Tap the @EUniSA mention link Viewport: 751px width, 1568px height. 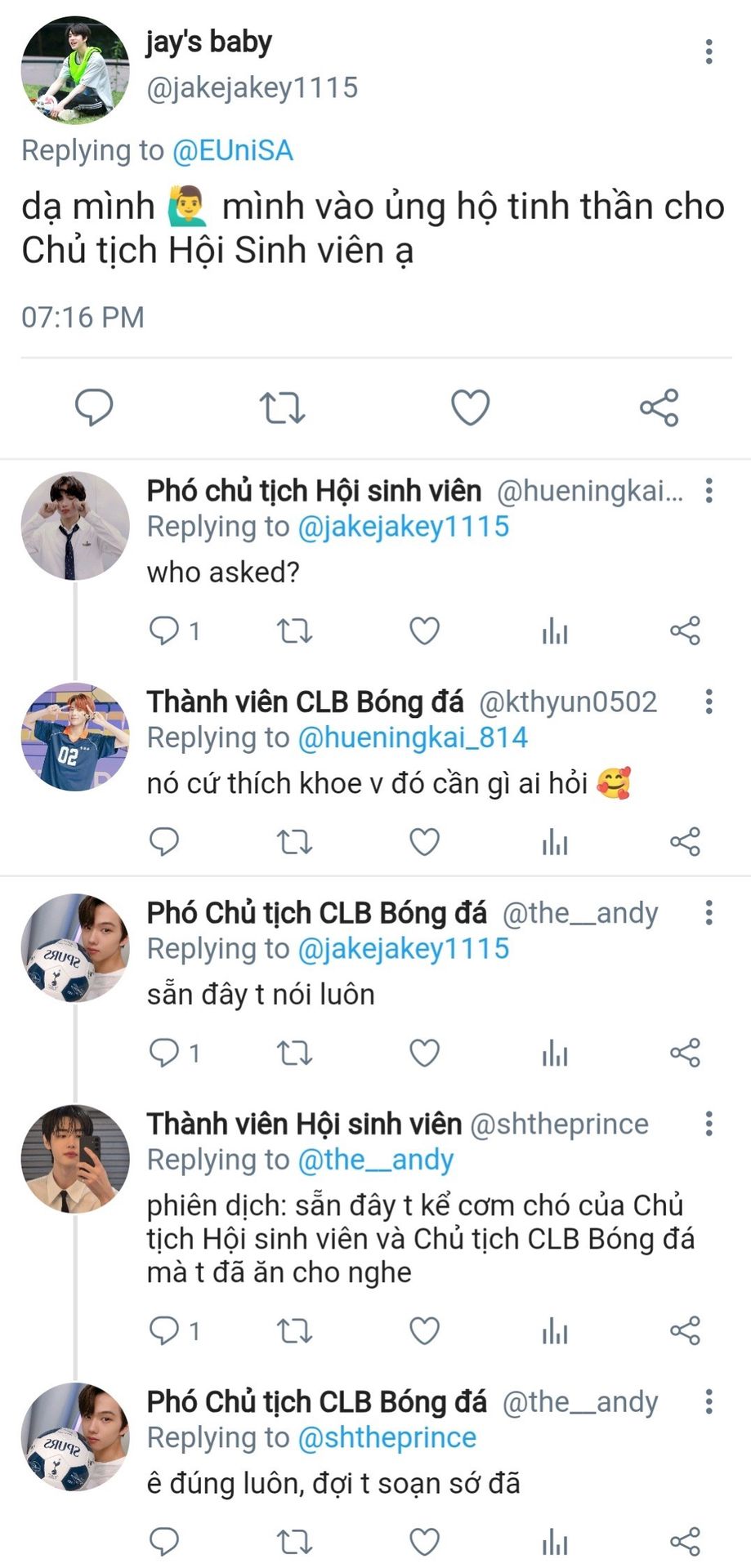[x=232, y=150]
